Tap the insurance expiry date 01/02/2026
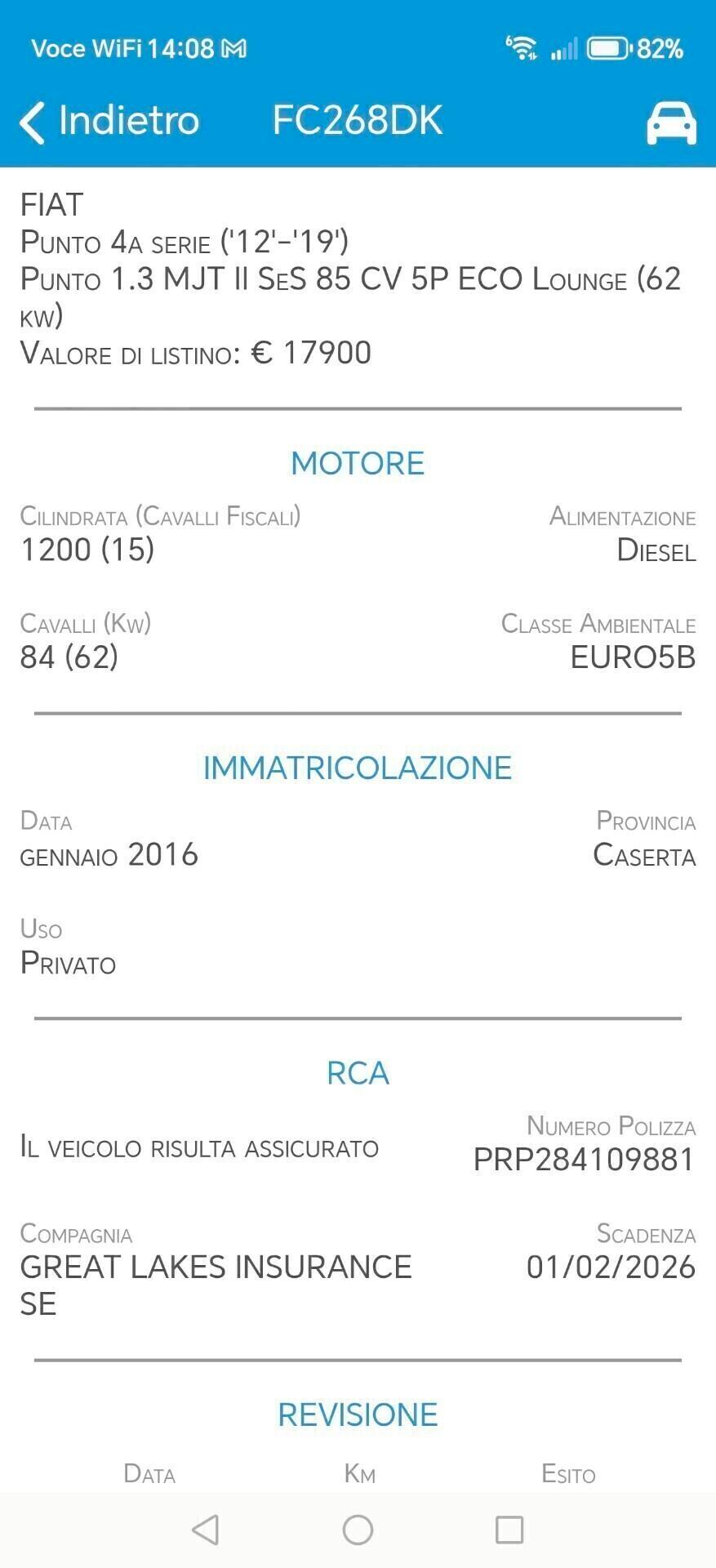The height and width of the screenshot is (1568, 716). [609, 1267]
